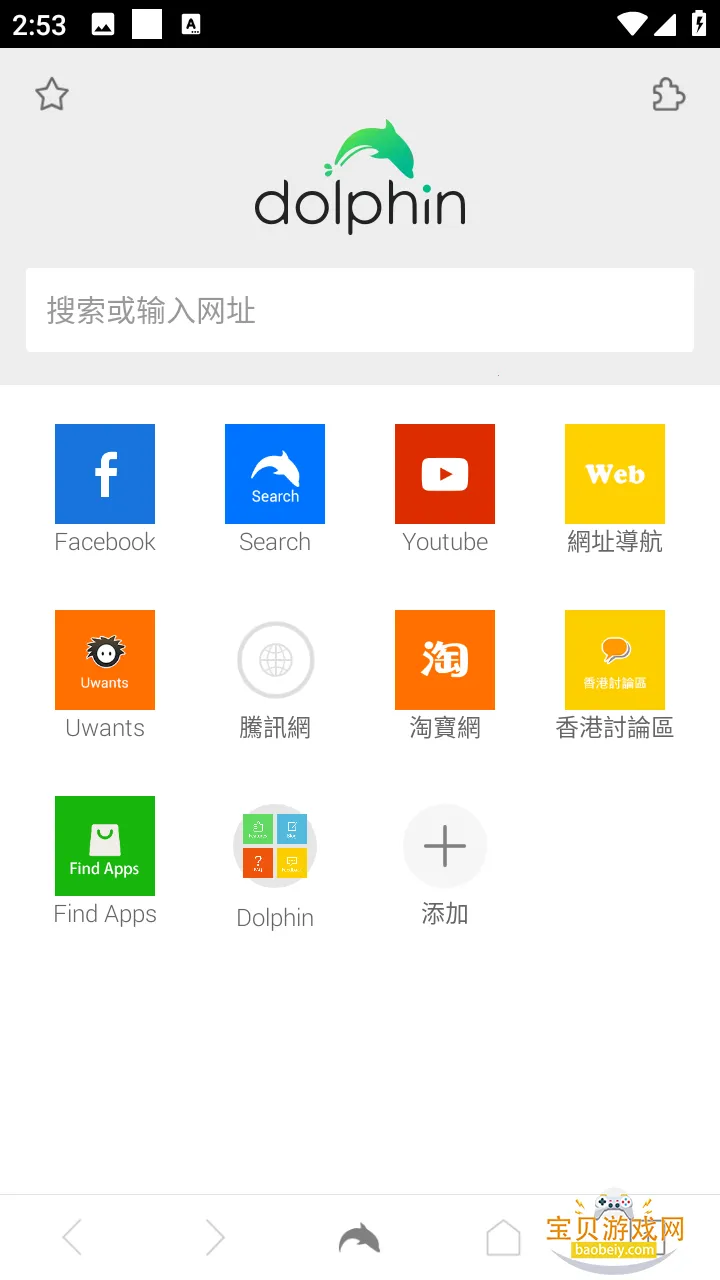Tap the central Dolphin menu icon

coord(358,1237)
